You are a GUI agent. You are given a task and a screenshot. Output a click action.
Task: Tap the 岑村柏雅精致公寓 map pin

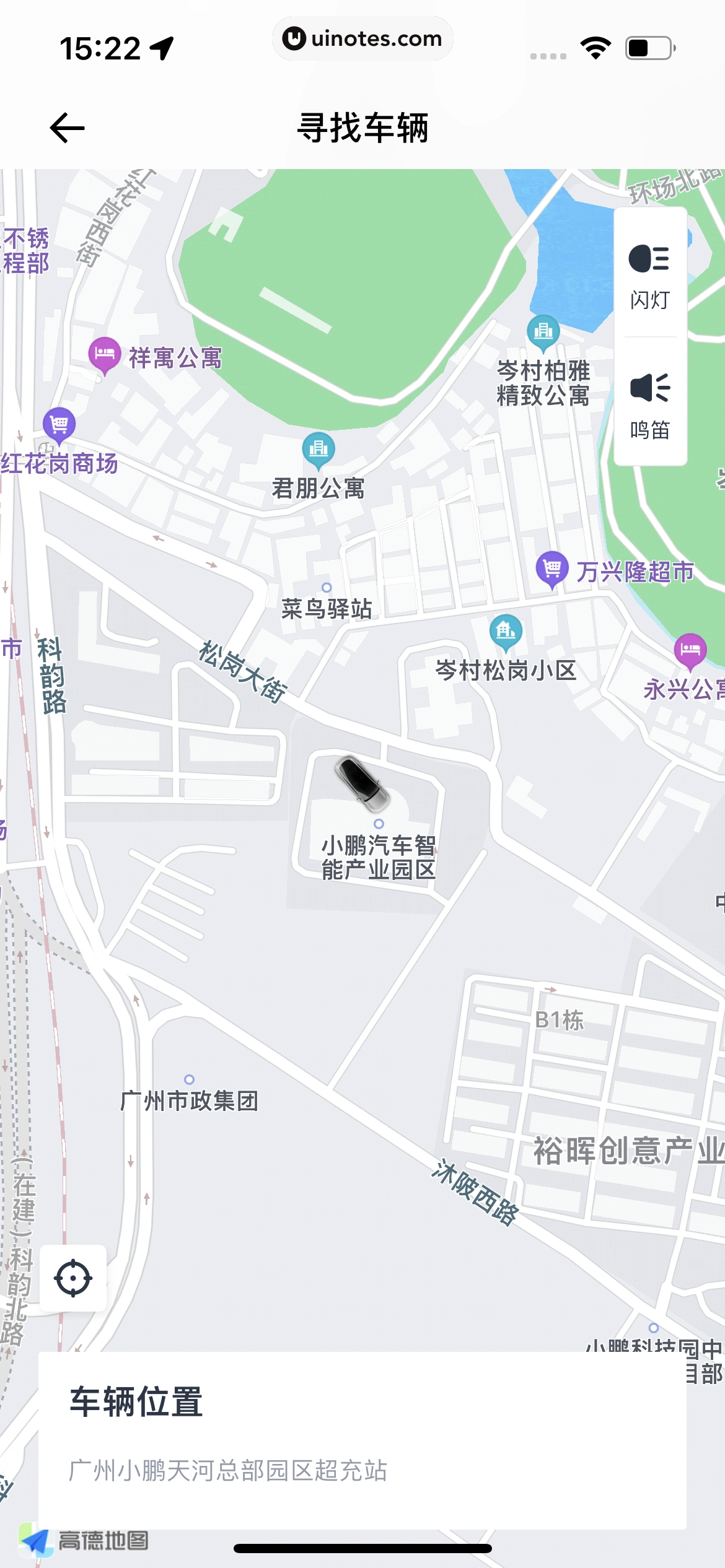[x=543, y=331]
